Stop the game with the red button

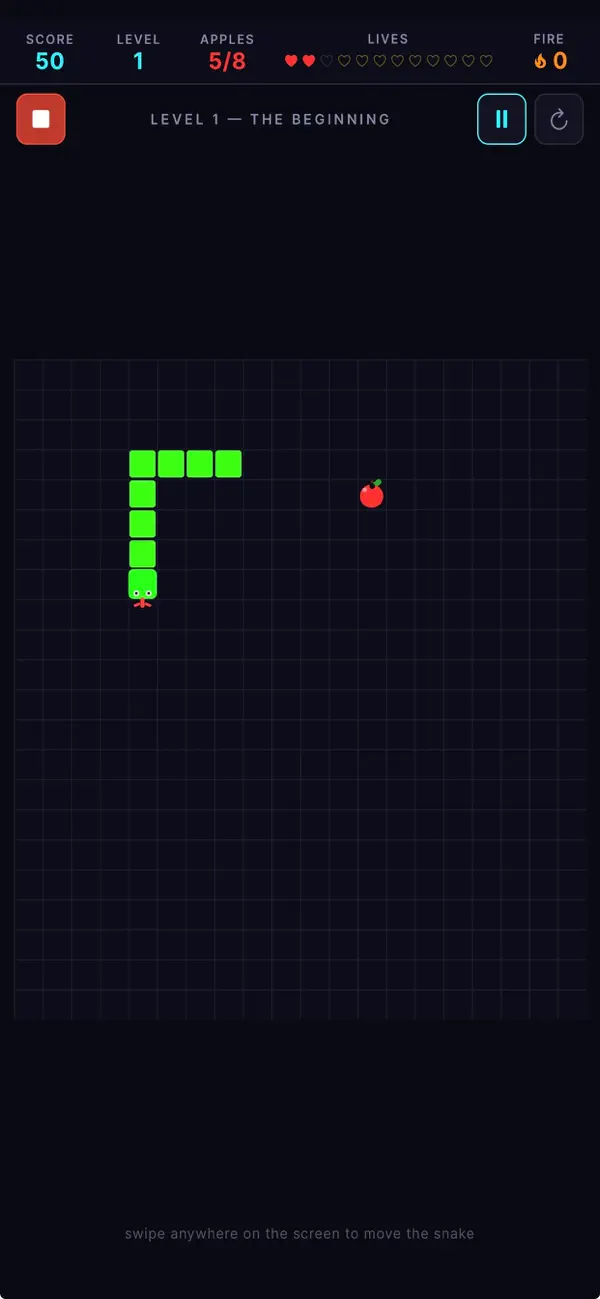tap(41, 119)
